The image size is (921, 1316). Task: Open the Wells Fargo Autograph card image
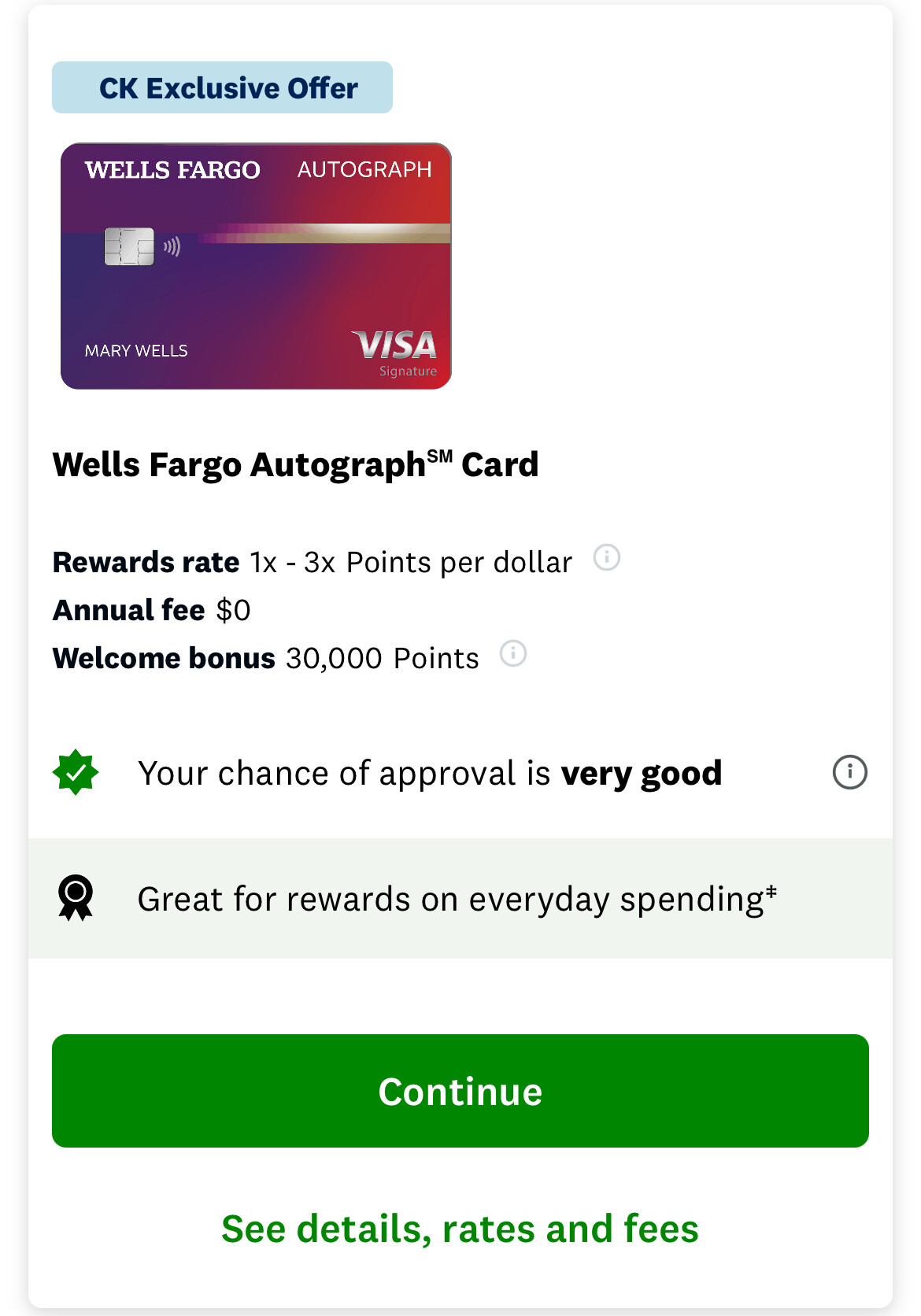click(256, 266)
